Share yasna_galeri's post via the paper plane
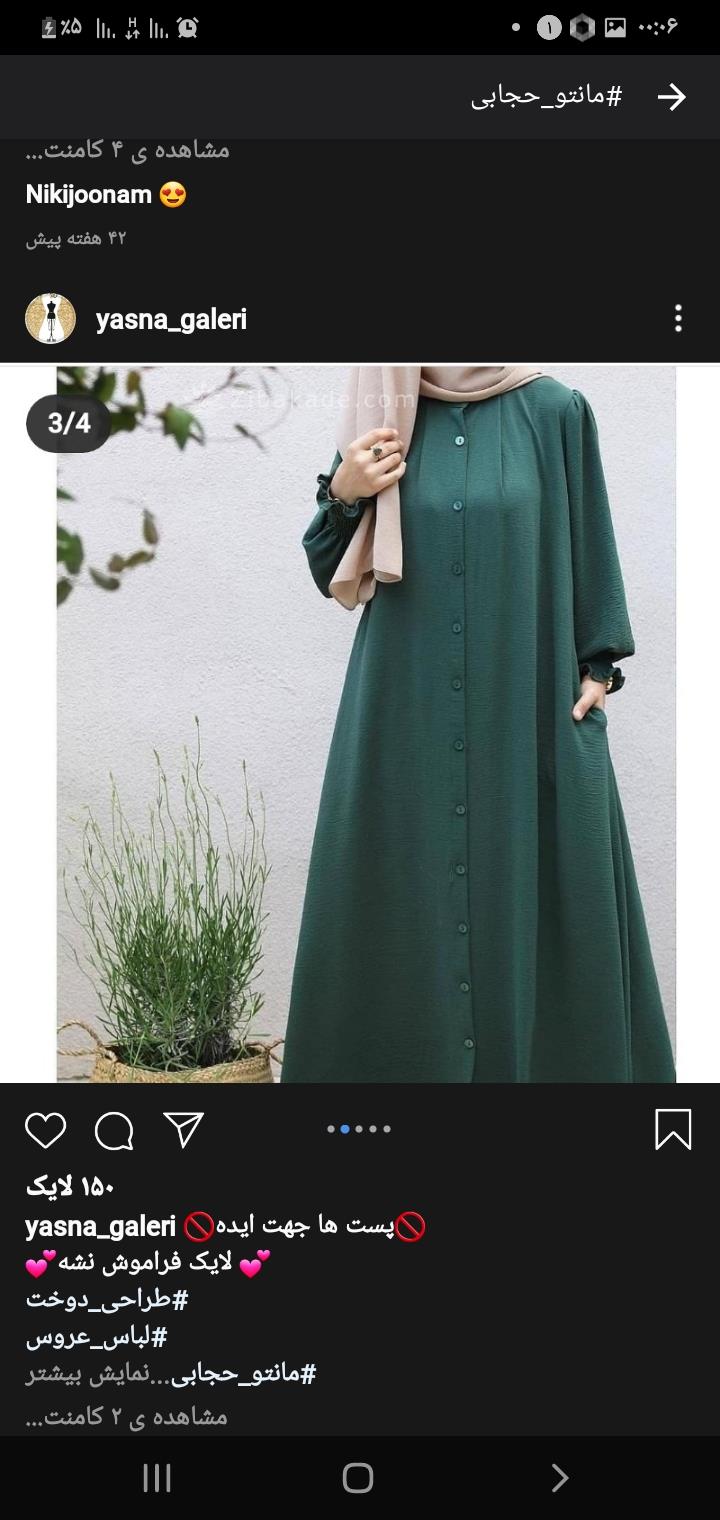 coord(184,1130)
